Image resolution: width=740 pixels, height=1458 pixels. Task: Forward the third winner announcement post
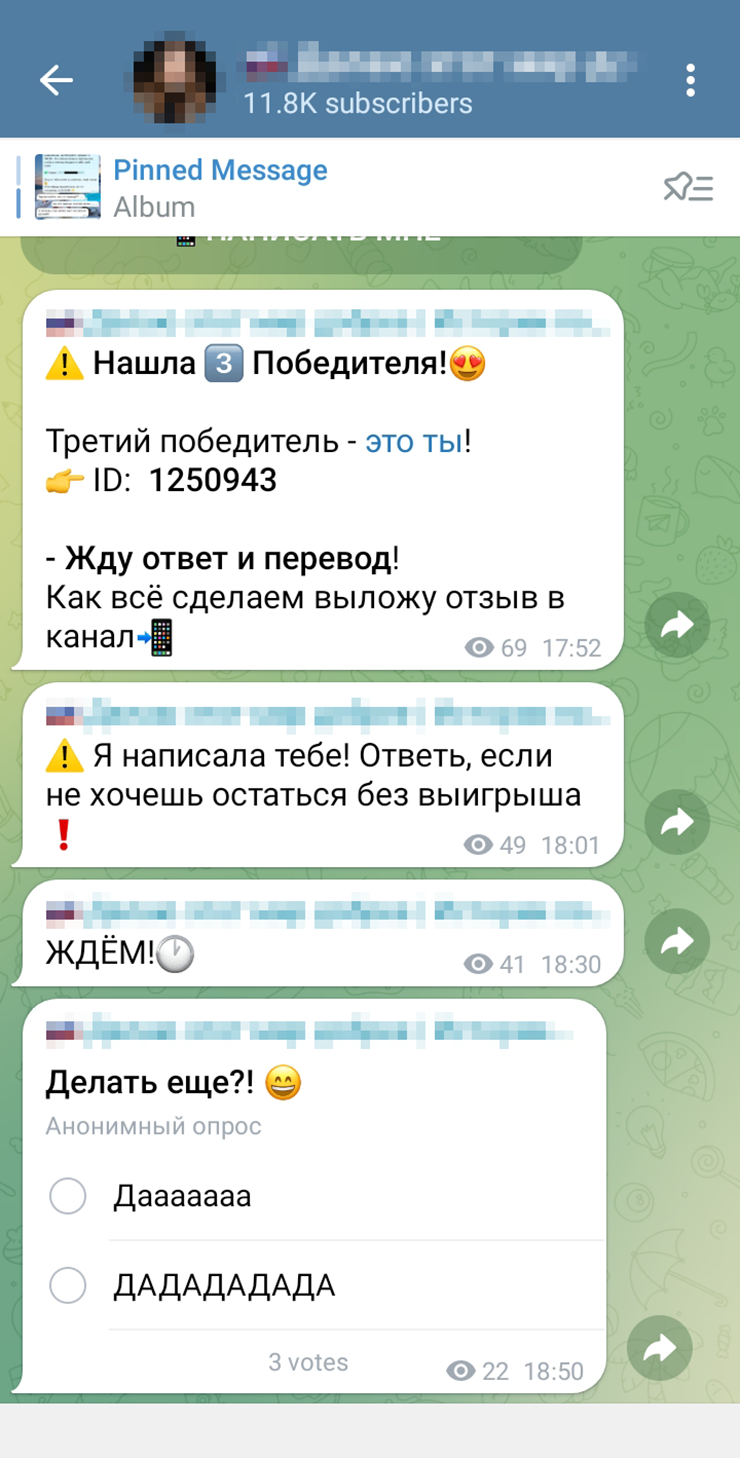click(677, 626)
